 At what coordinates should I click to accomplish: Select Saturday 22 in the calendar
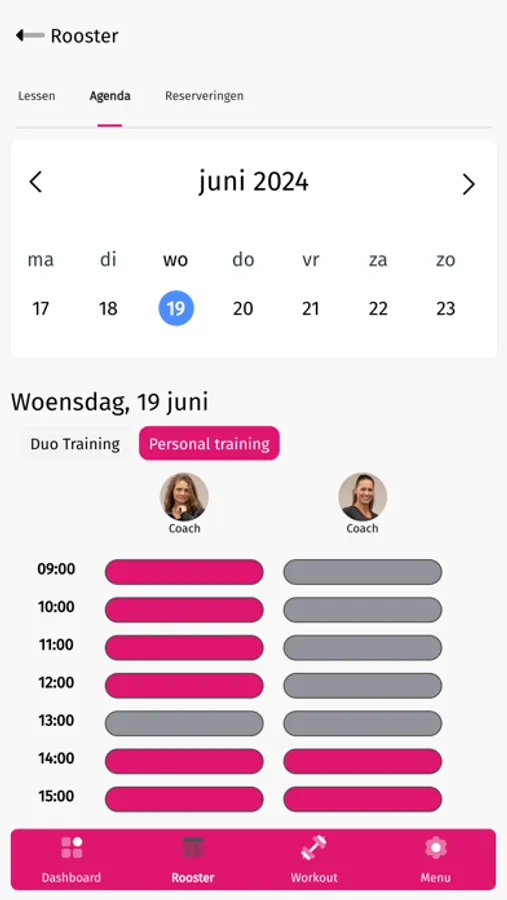point(378,309)
